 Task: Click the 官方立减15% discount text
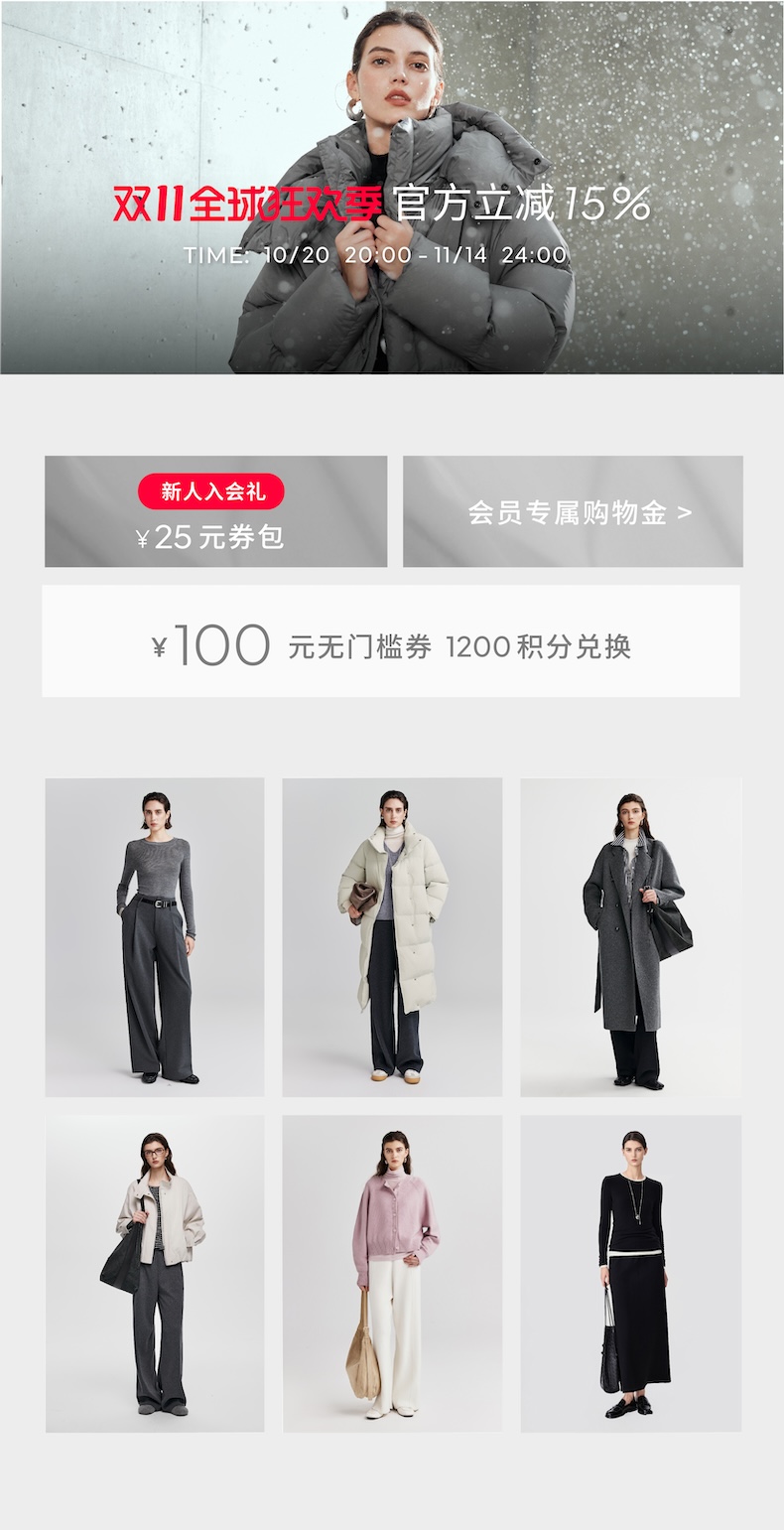click(x=521, y=206)
